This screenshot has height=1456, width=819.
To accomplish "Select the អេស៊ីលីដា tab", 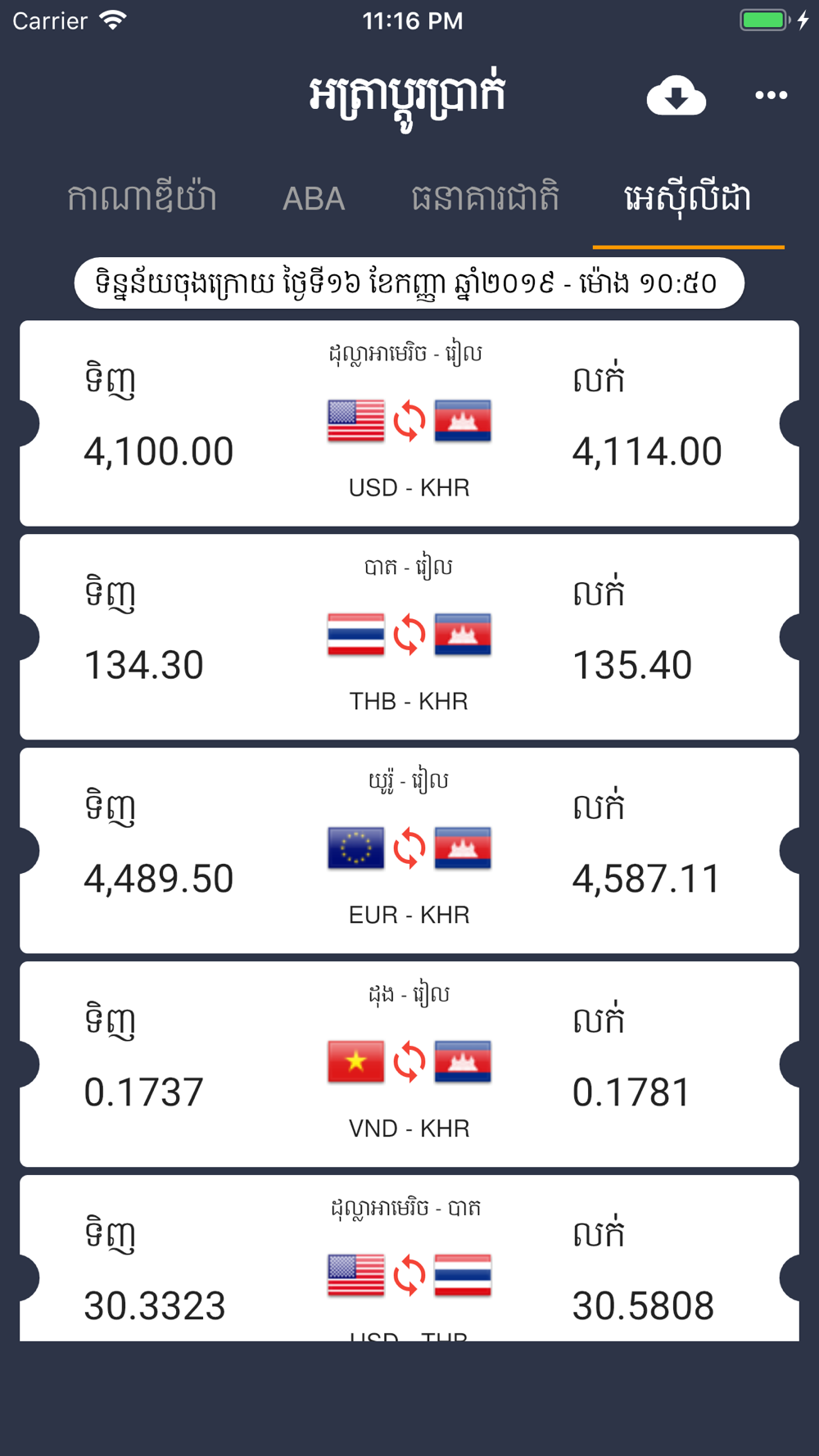I will [688, 199].
